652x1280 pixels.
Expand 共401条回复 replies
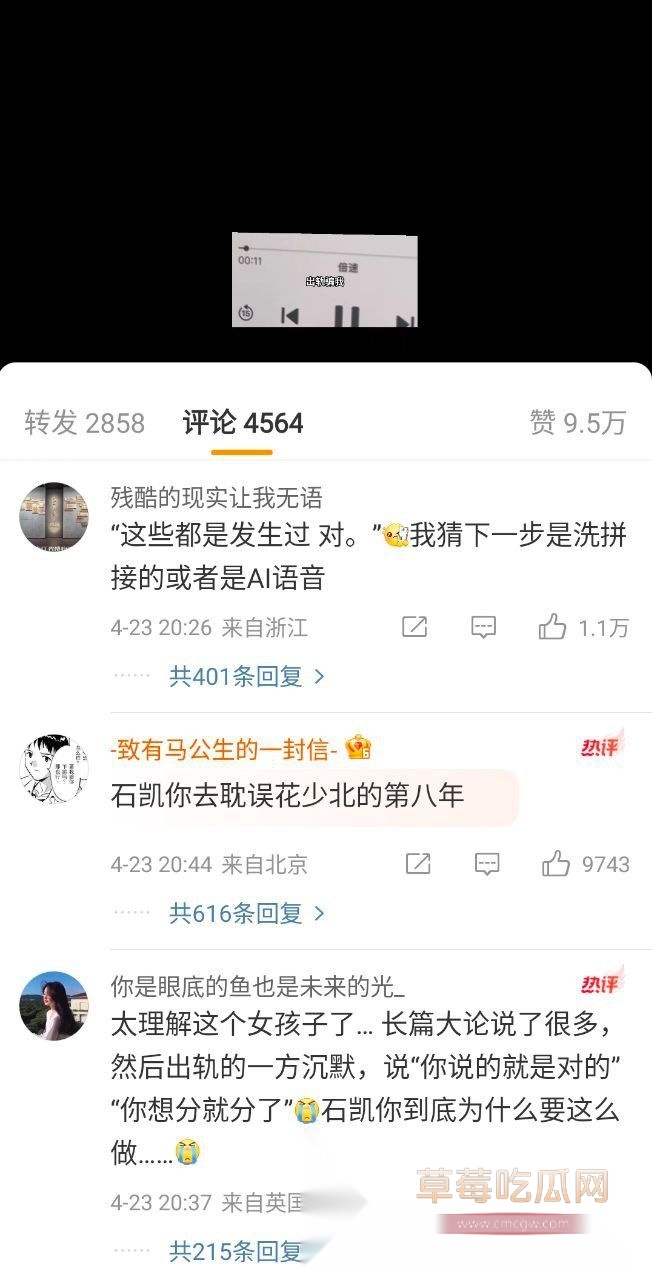246,676
